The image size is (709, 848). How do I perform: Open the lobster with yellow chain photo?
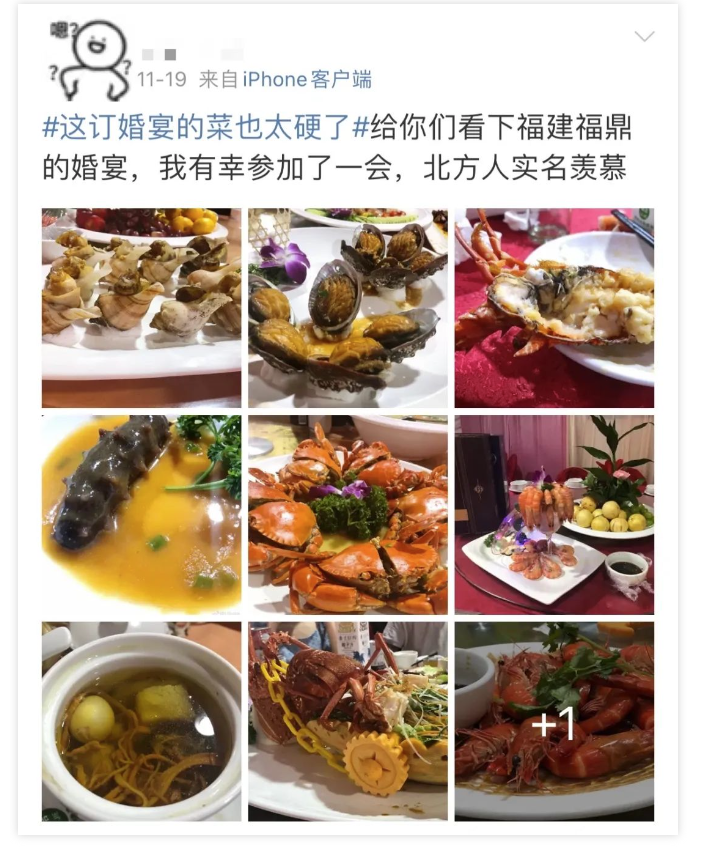click(x=347, y=721)
